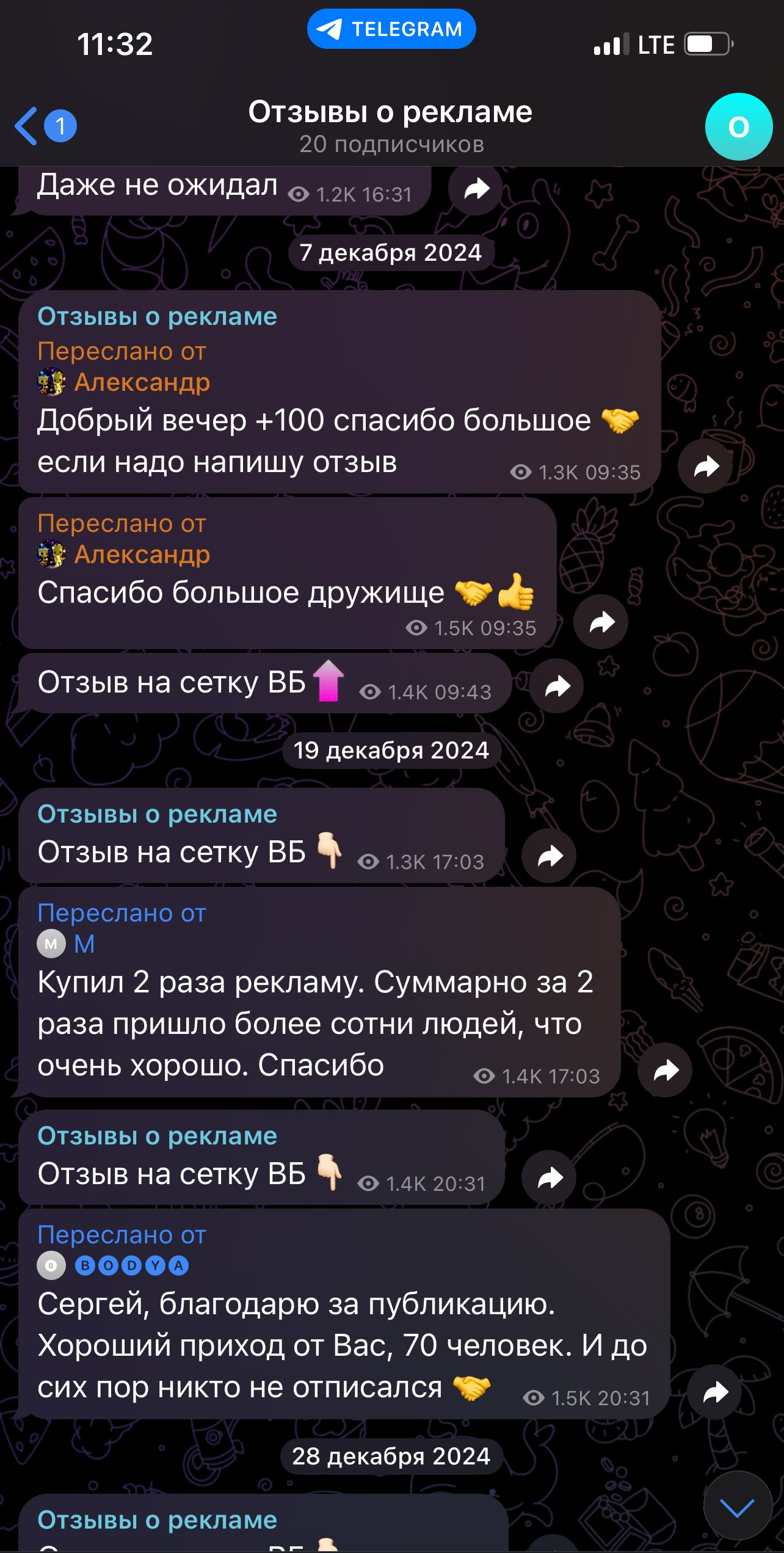Image resolution: width=784 pixels, height=1553 pixels.
Task: Open the forwarded sender BODYA profile
Action: point(131,1266)
